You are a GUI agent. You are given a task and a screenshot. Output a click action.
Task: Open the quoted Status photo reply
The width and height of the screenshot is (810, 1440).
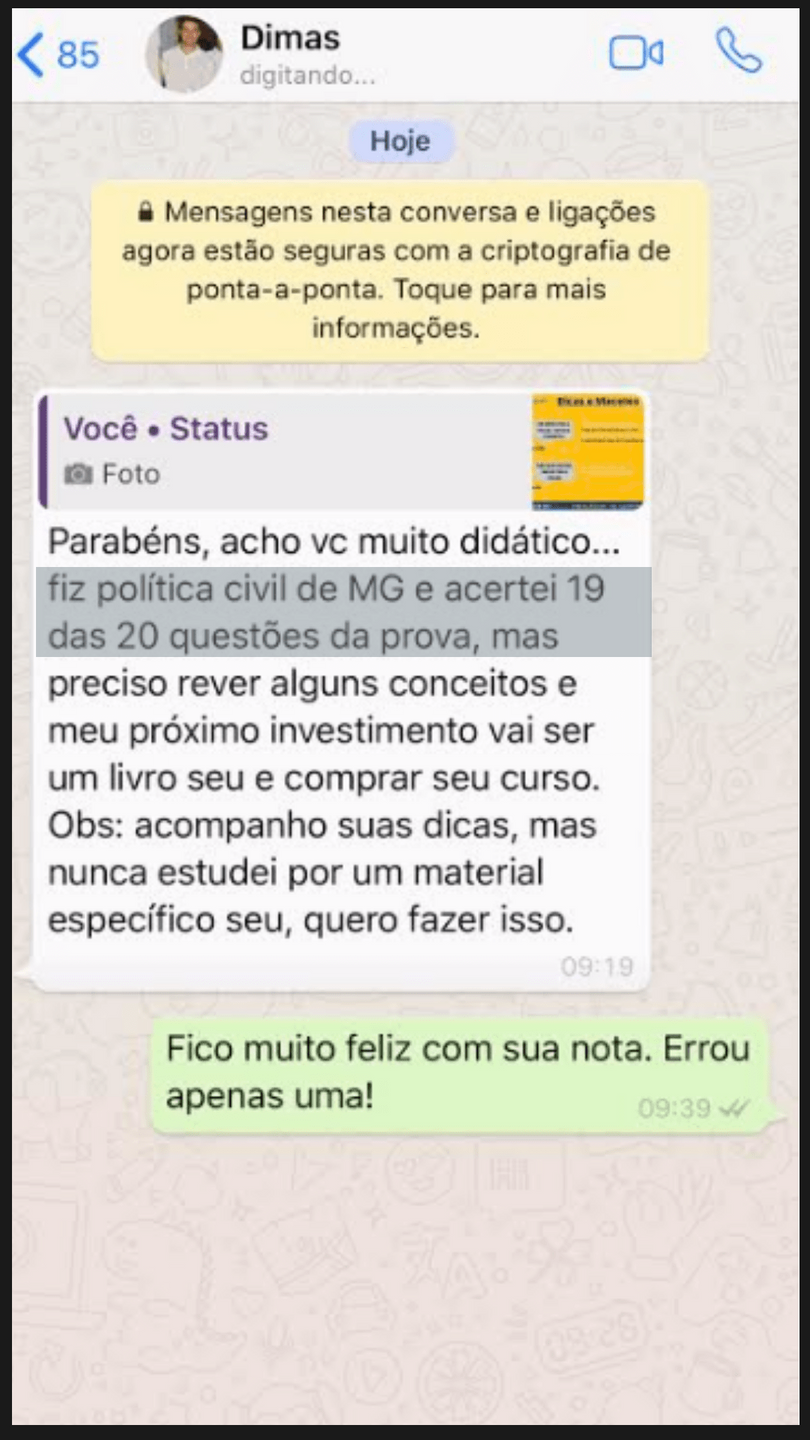(x=340, y=451)
